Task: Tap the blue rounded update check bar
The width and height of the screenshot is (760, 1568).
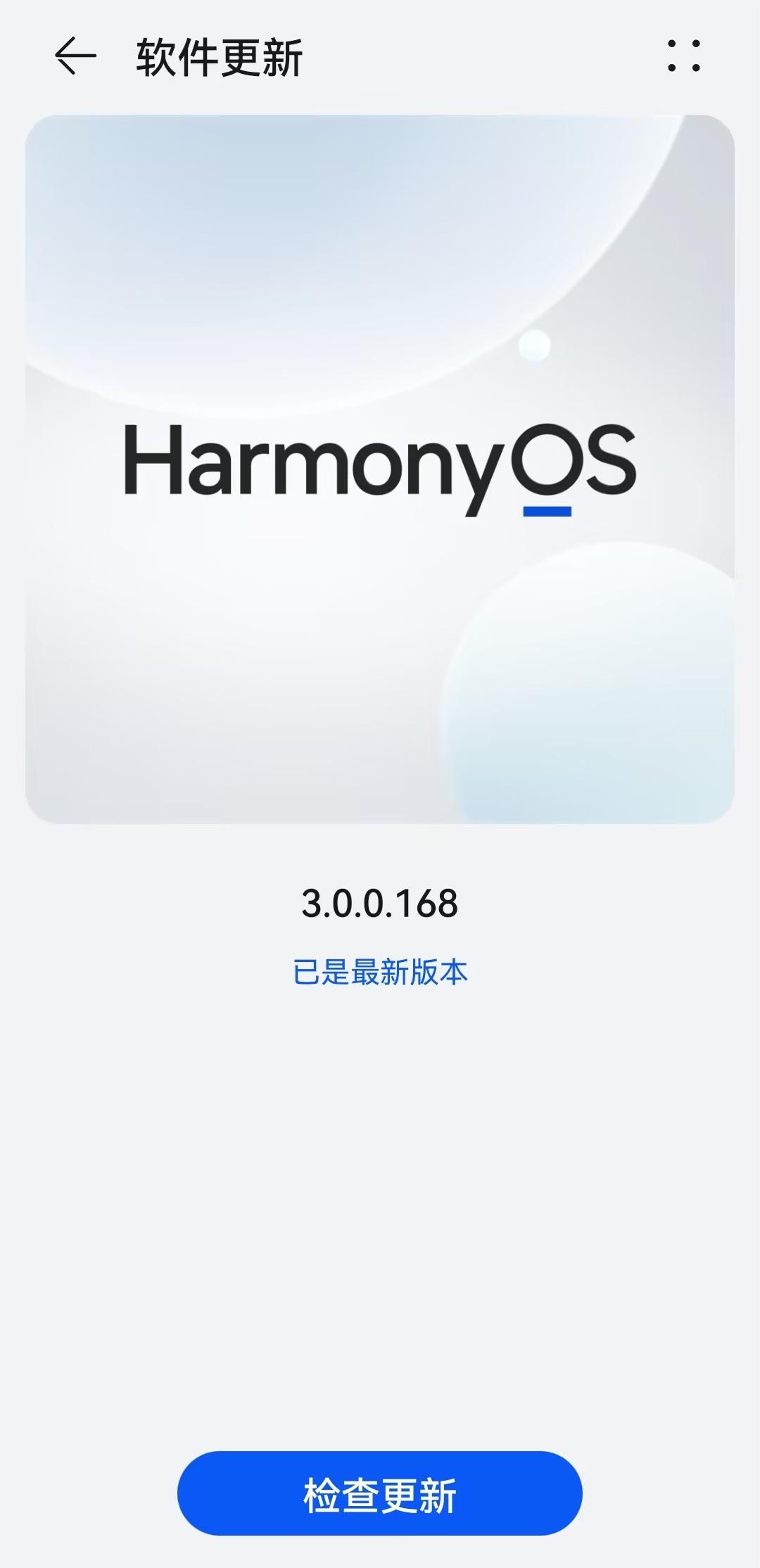Action: [380, 1491]
